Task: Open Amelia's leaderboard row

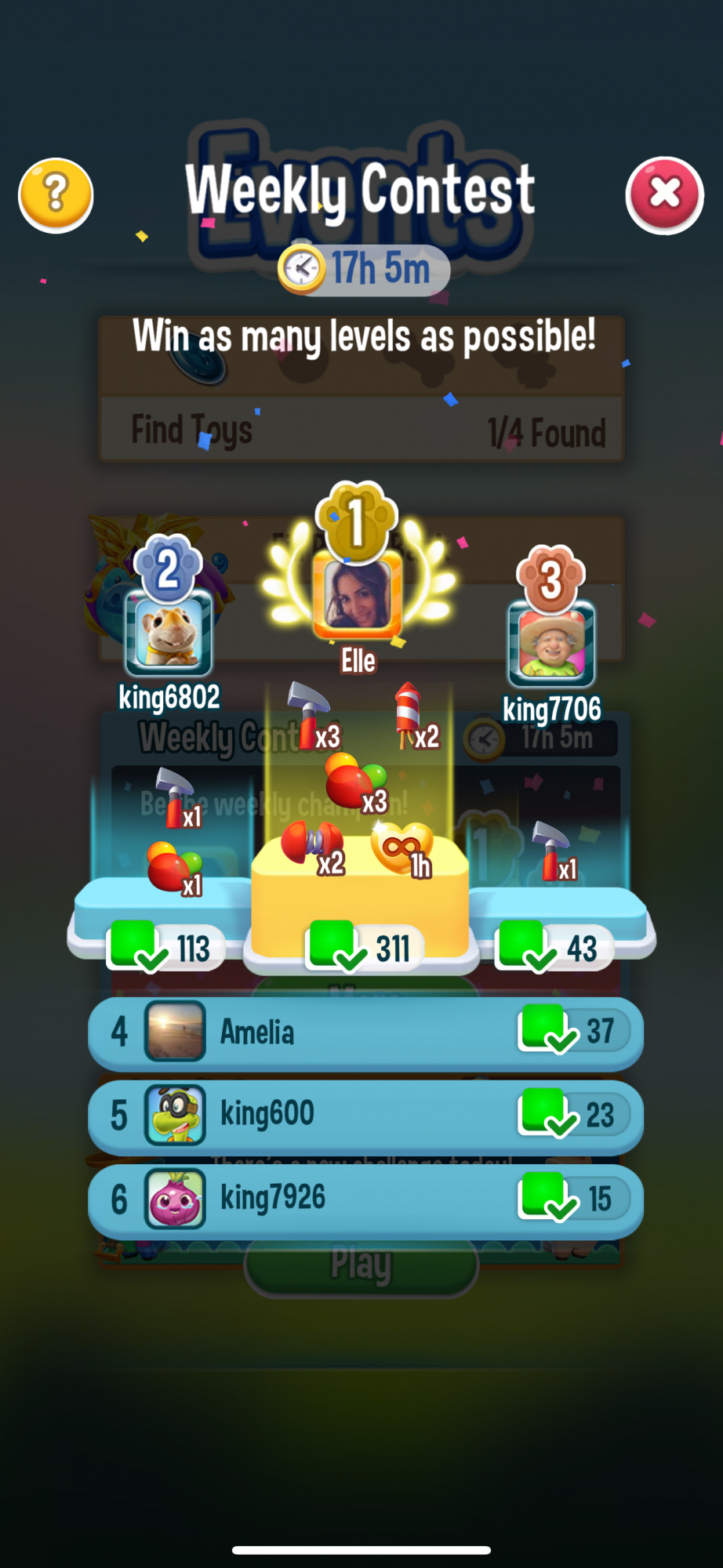Action: pos(365,1033)
